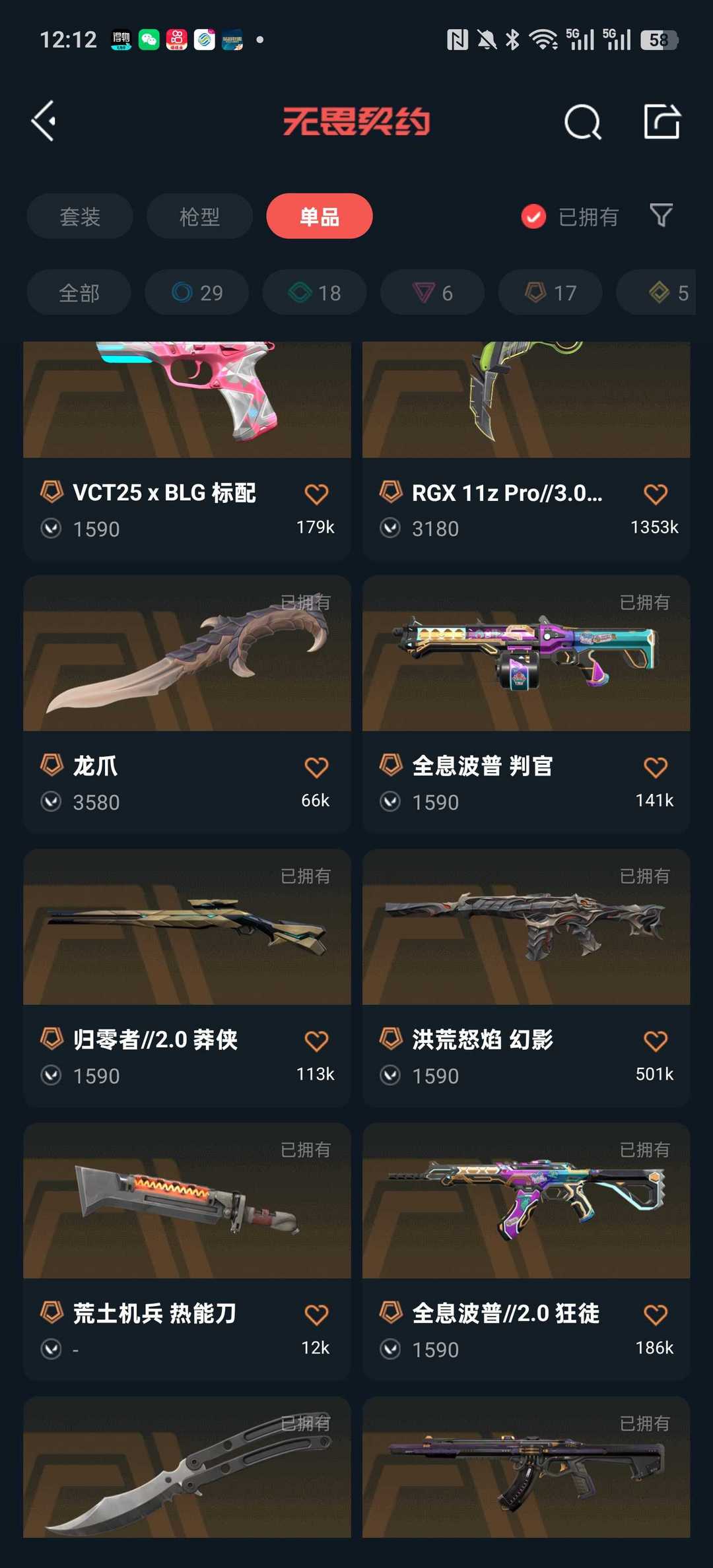Like the 洪荒怒焰 幻影 skin
Viewport: 713px width, 1568px height.
[655, 1041]
